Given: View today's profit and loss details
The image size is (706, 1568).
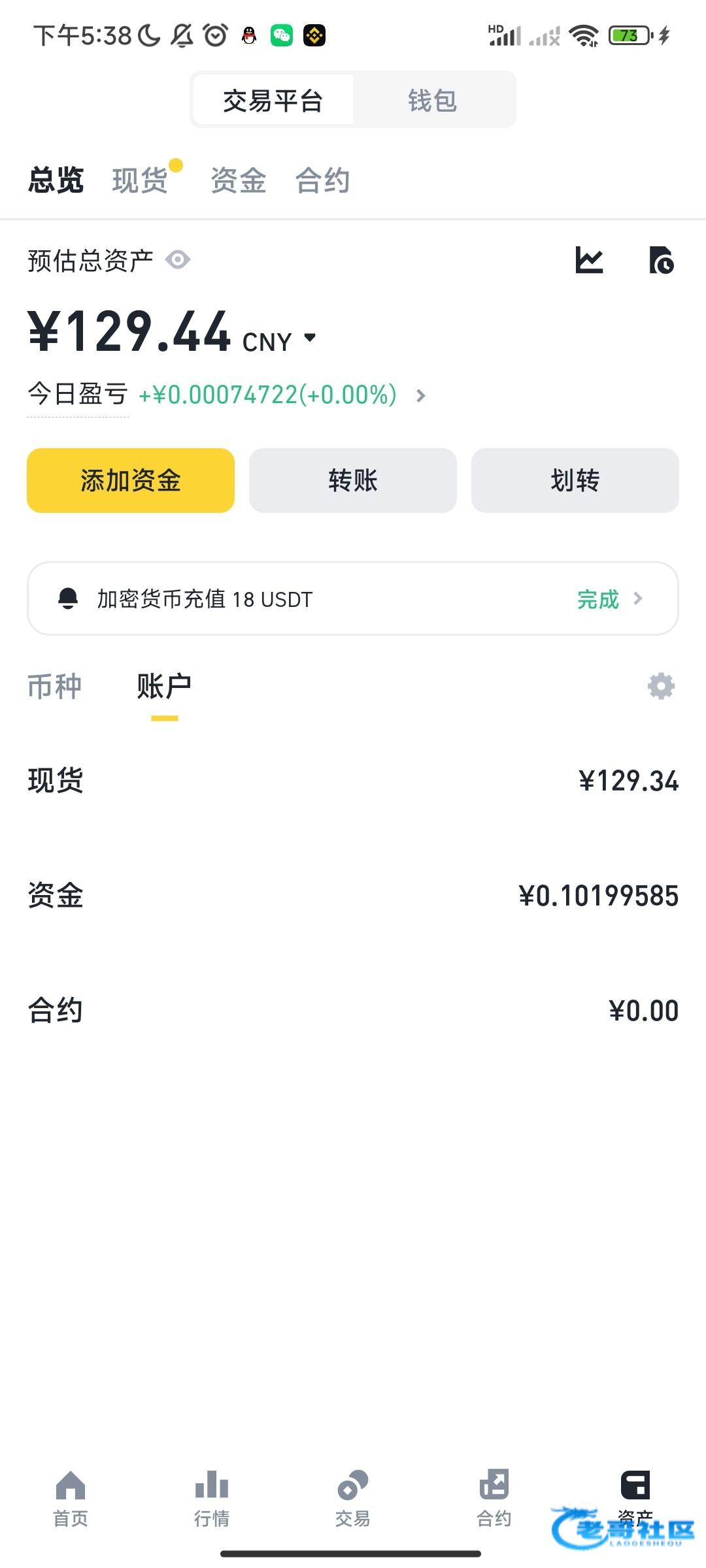Looking at the screenshot, I should tap(226, 395).
